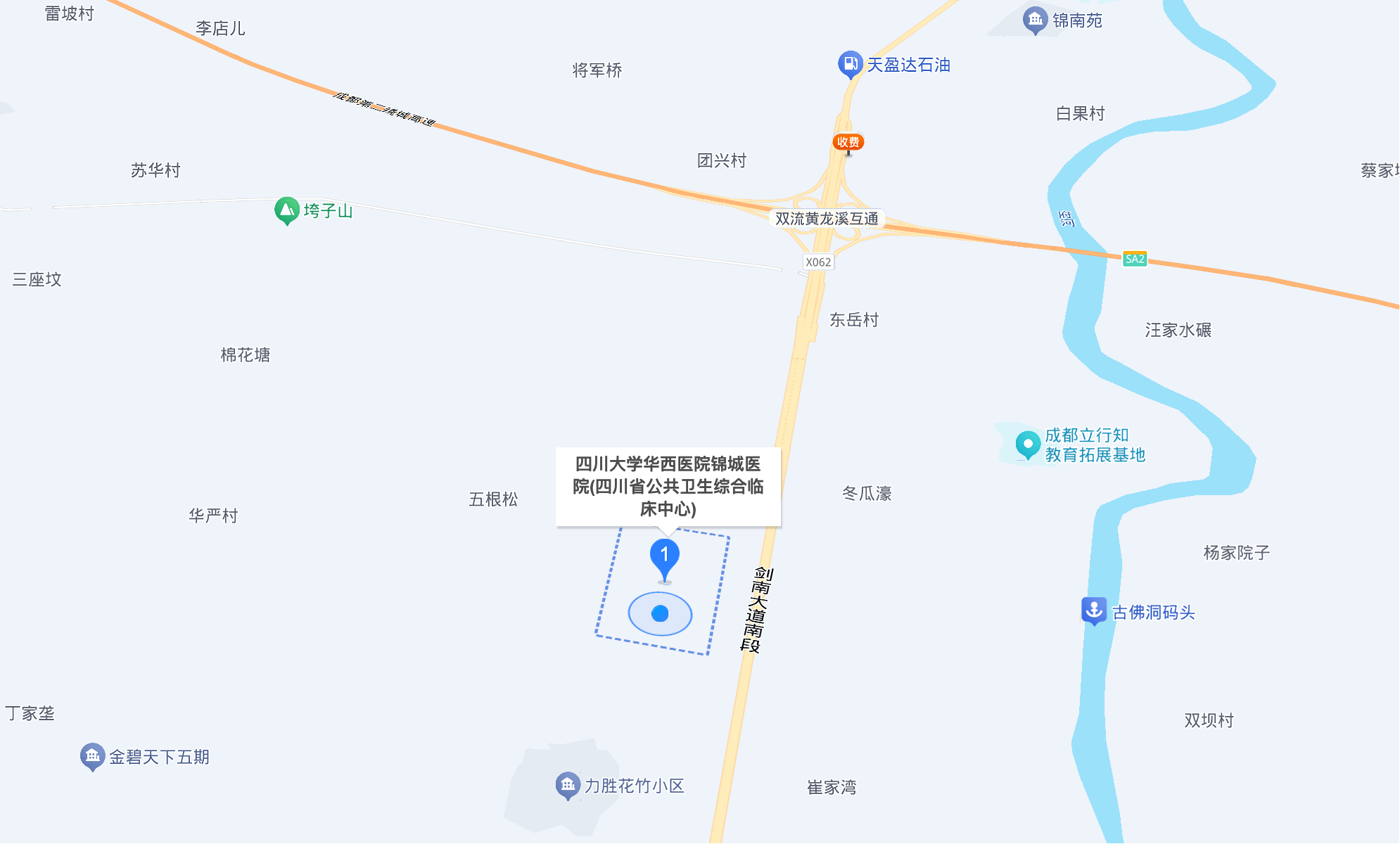Tap the 收费 toll station icon
This screenshot has width=1400, height=844.
pos(848,142)
